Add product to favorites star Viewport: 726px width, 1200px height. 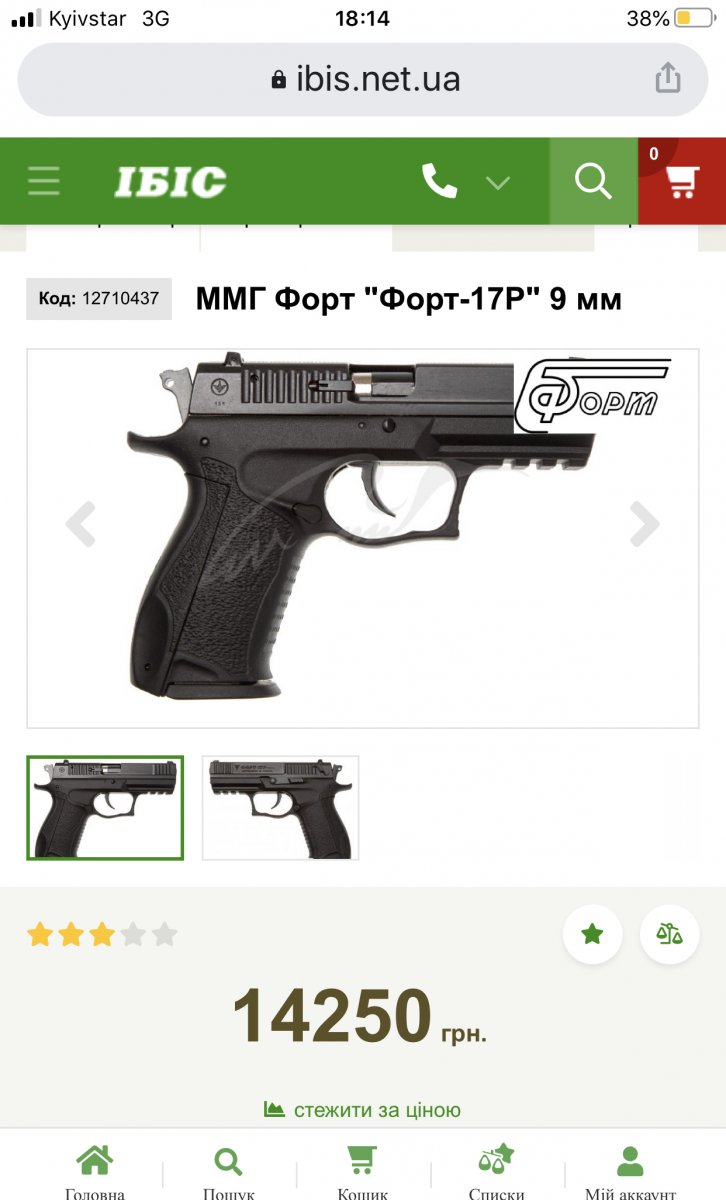(593, 935)
